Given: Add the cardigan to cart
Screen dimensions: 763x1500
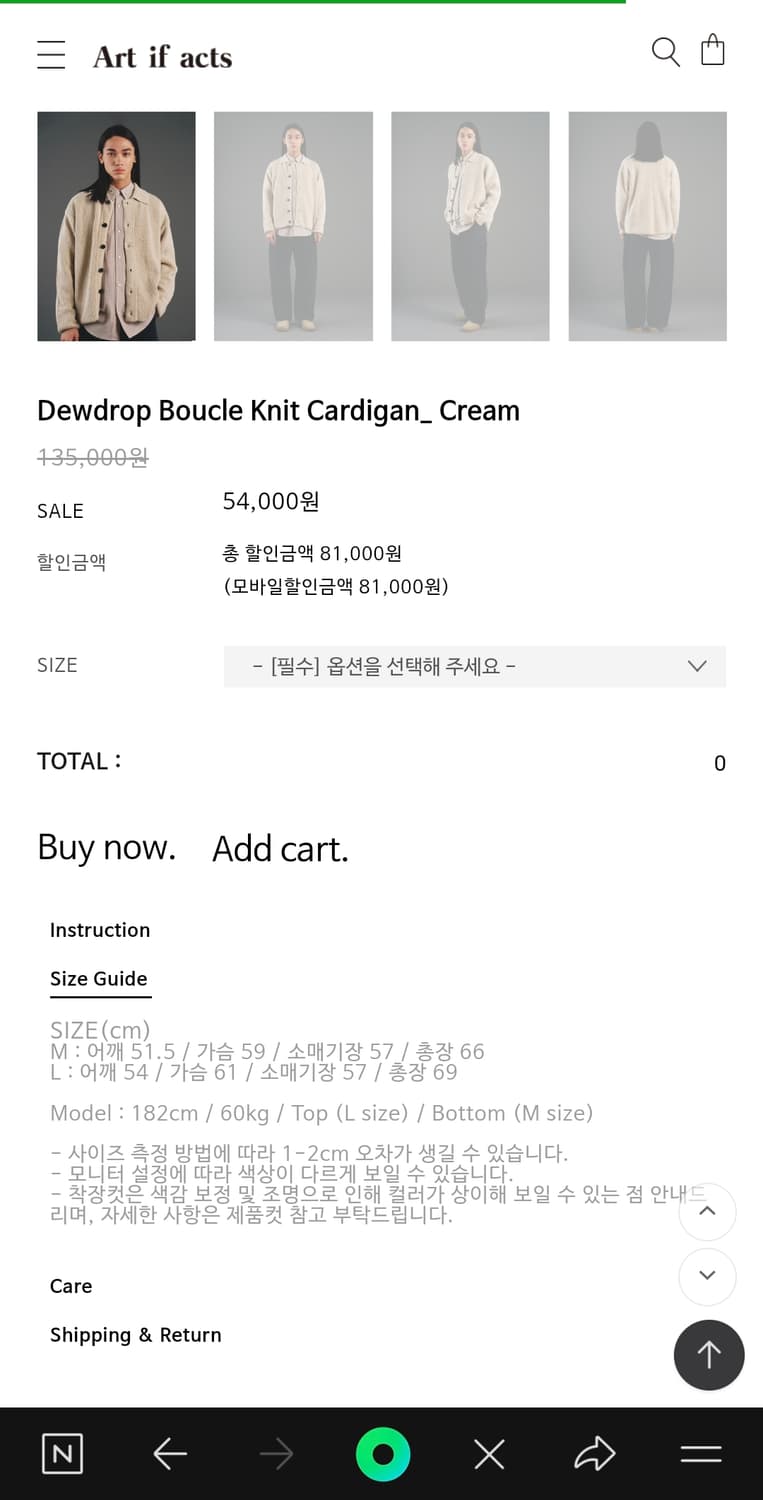Looking at the screenshot, I should point(280,849).
